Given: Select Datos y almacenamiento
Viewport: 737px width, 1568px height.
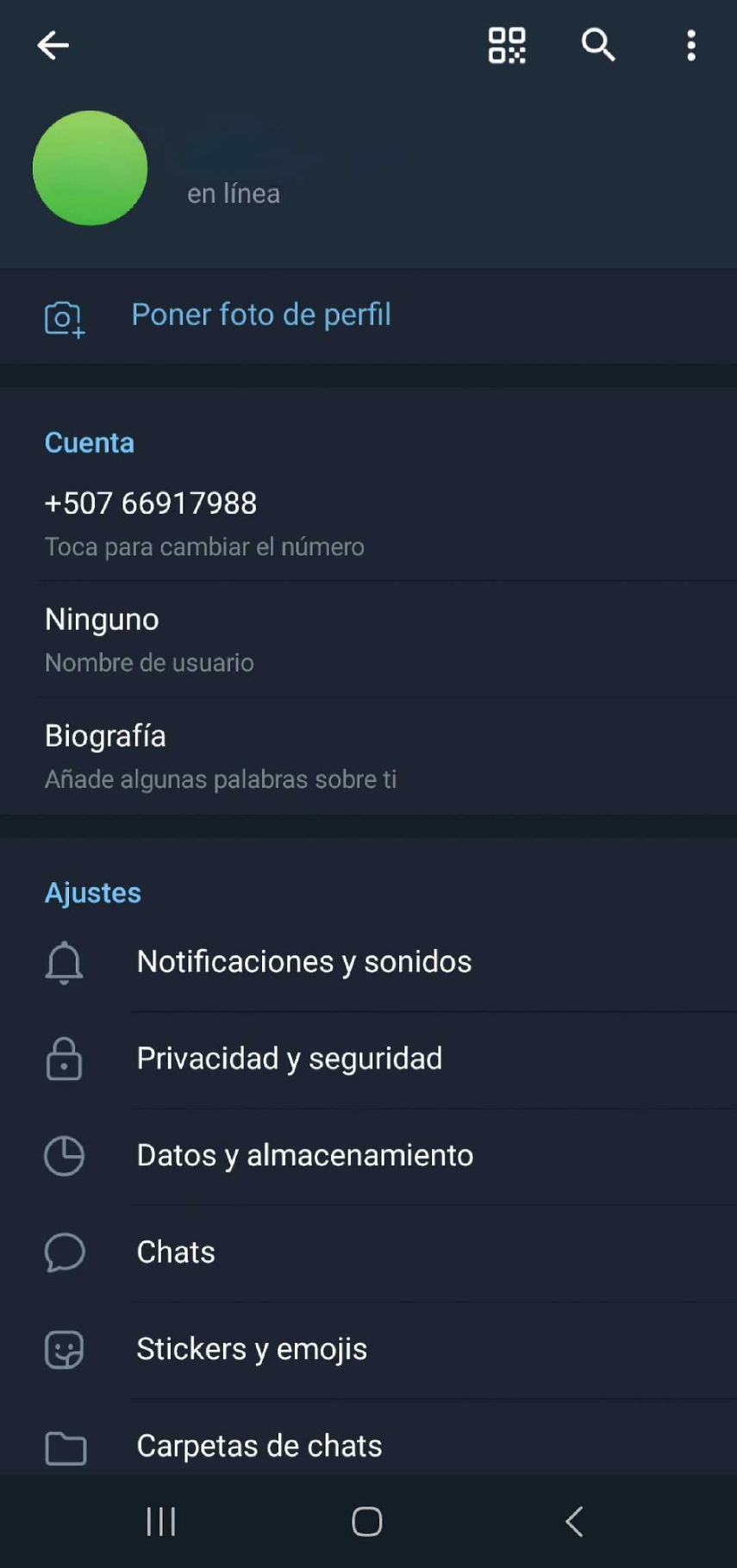Looking at the screenshot, I should coord(303,1155).
